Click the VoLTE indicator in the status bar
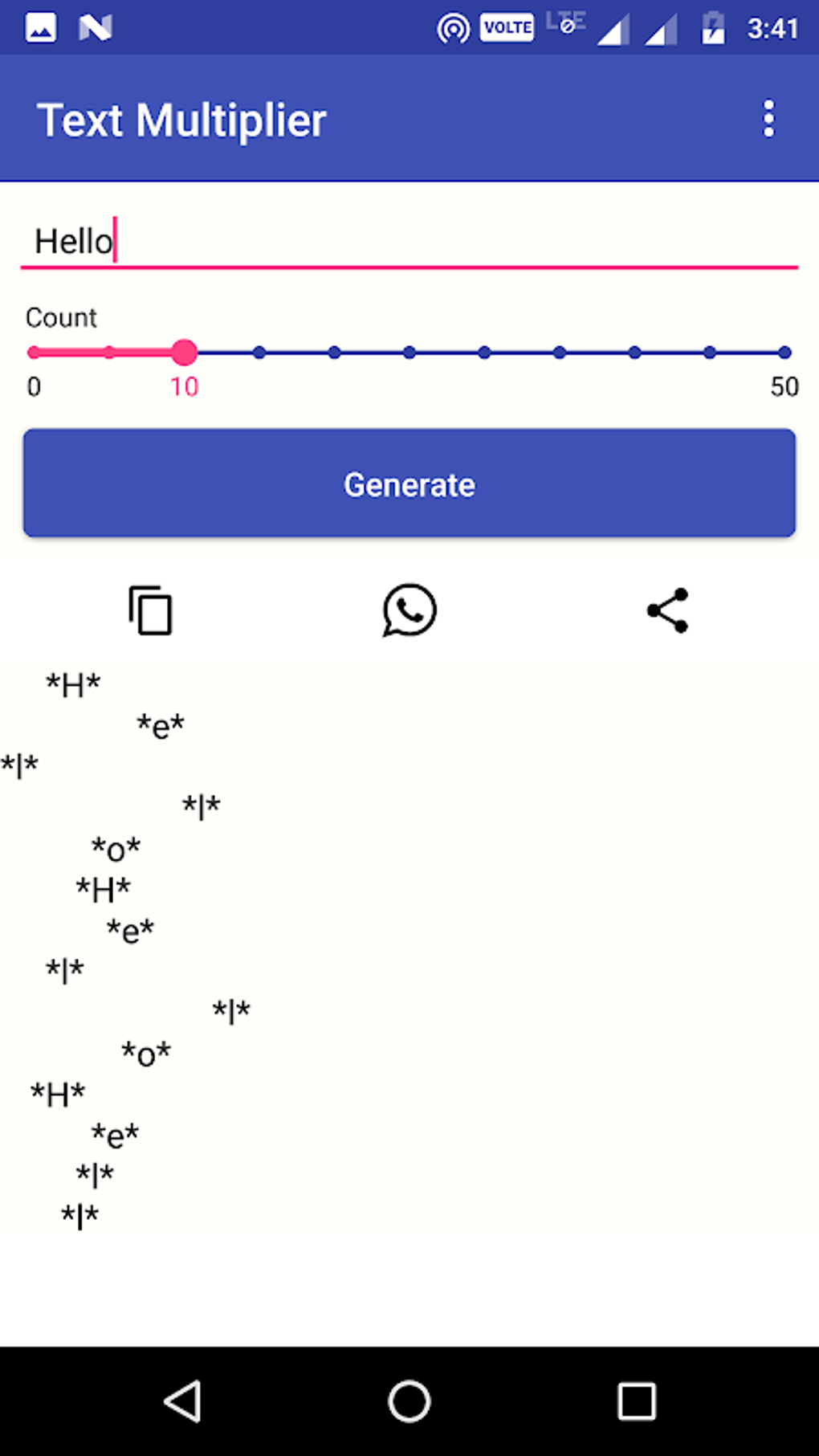The width and height of the screenshot is (819, 1456). 506,27
